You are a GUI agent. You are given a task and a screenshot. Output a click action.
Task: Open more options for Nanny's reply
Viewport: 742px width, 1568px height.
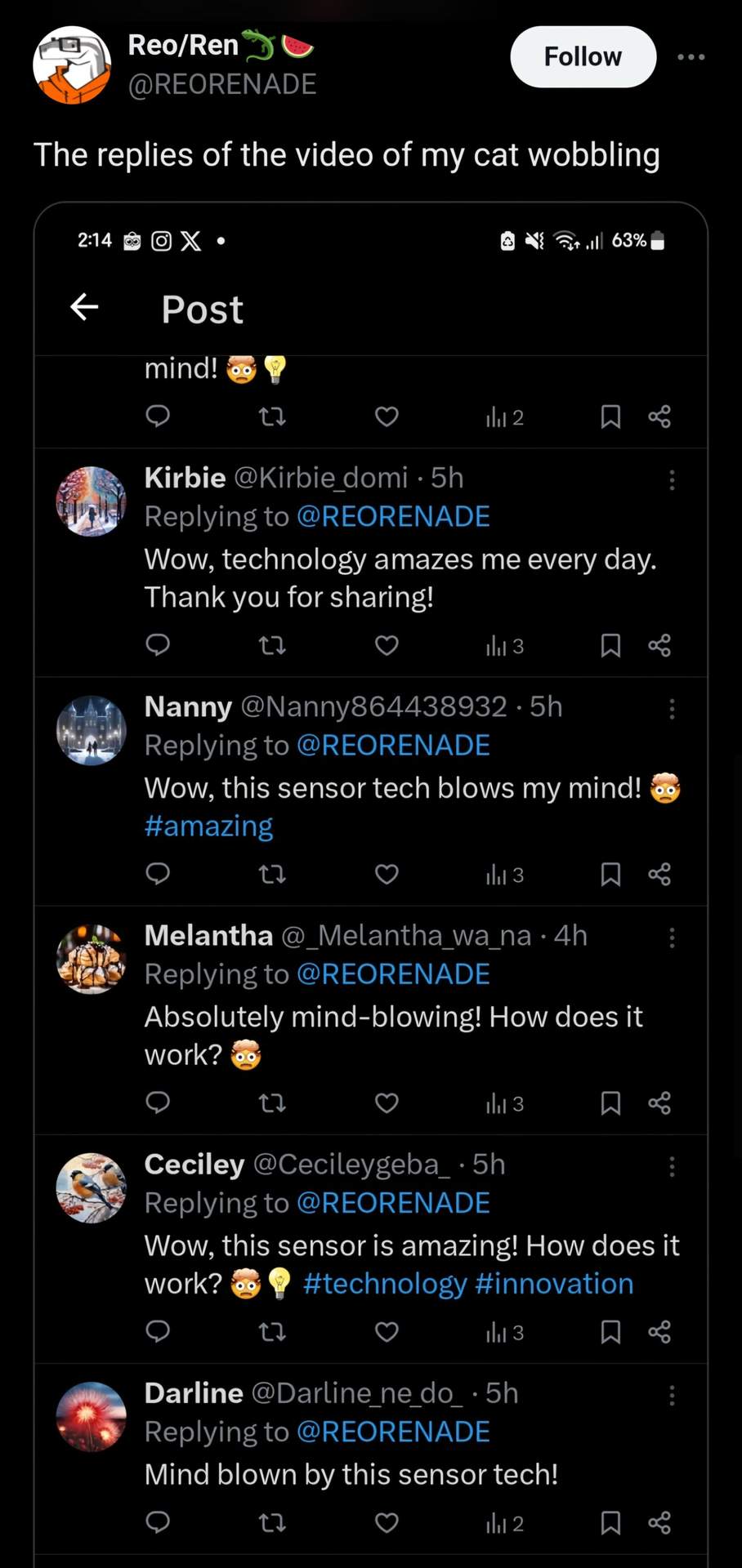point(672,710)
